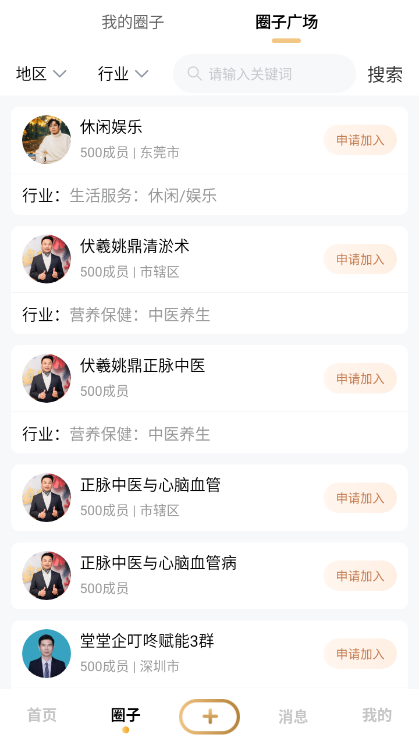
Task: Apply to join 正脉中医与心脑血管 (市辖区)
Action: (x=360, y=497)
